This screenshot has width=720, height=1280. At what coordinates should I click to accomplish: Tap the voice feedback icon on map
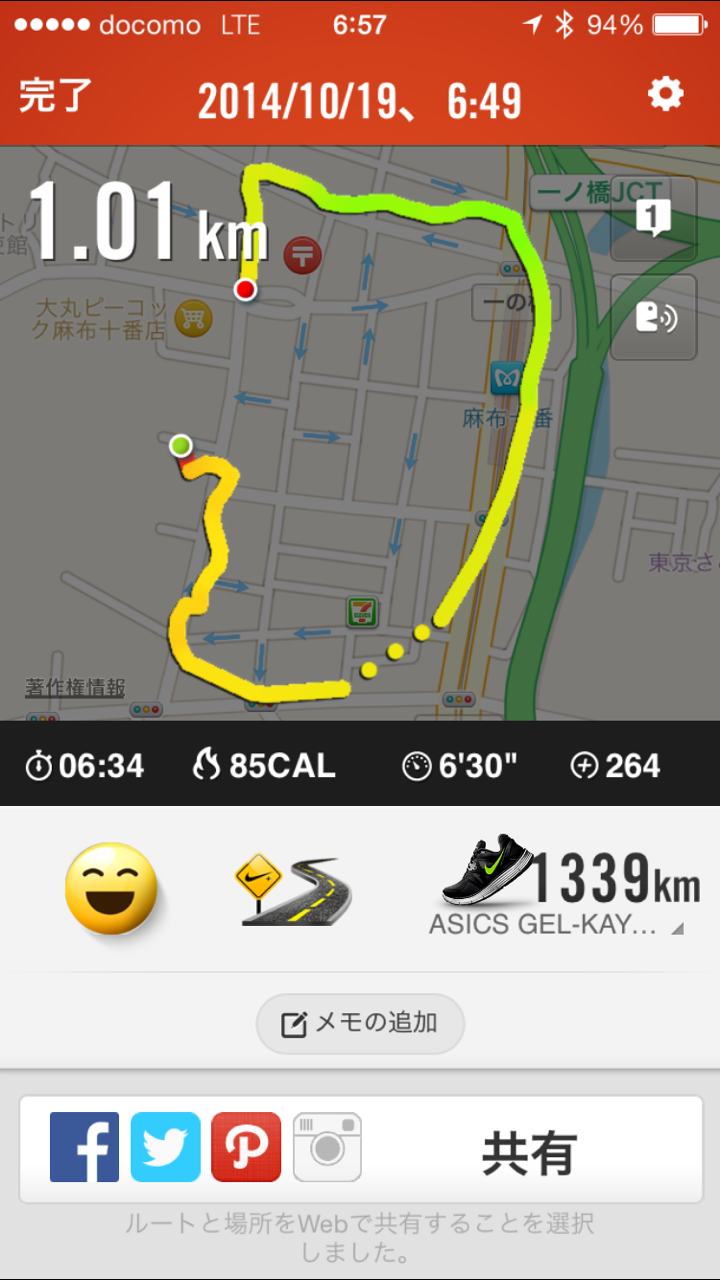(x=653, y=318)
